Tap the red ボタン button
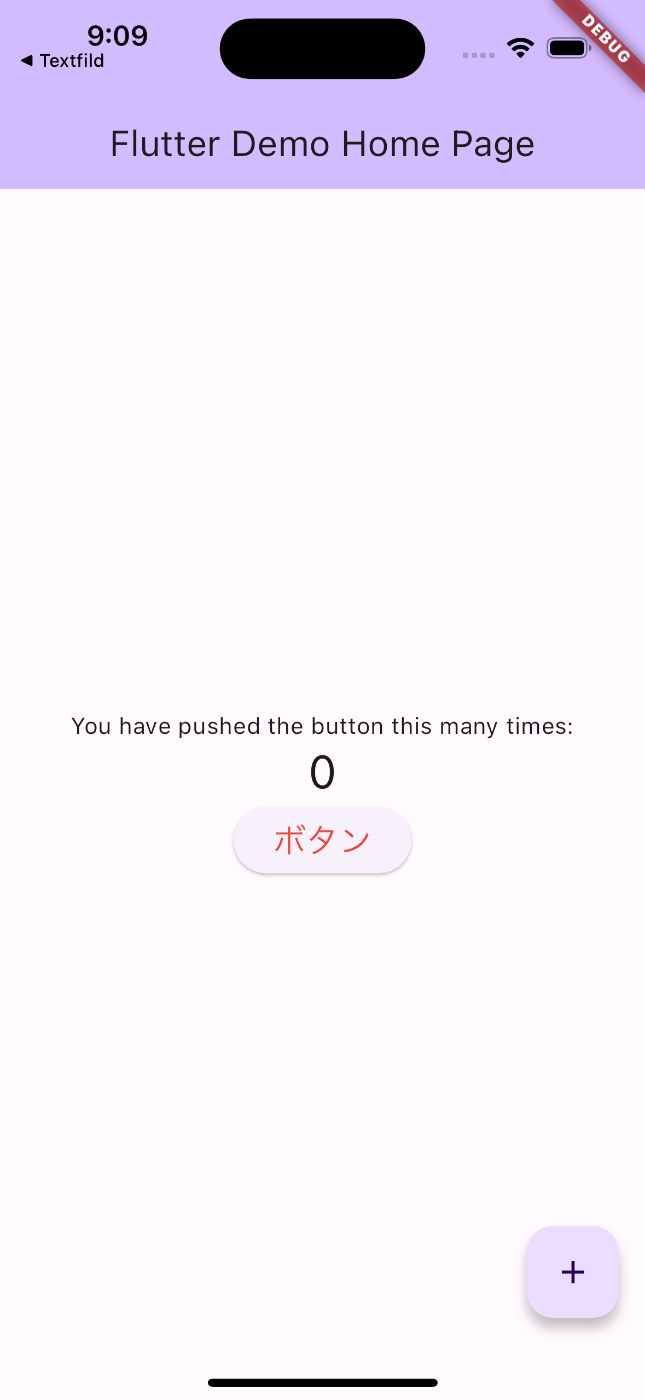The height and width of the screenshot is (1400, 645). point(322,840)
